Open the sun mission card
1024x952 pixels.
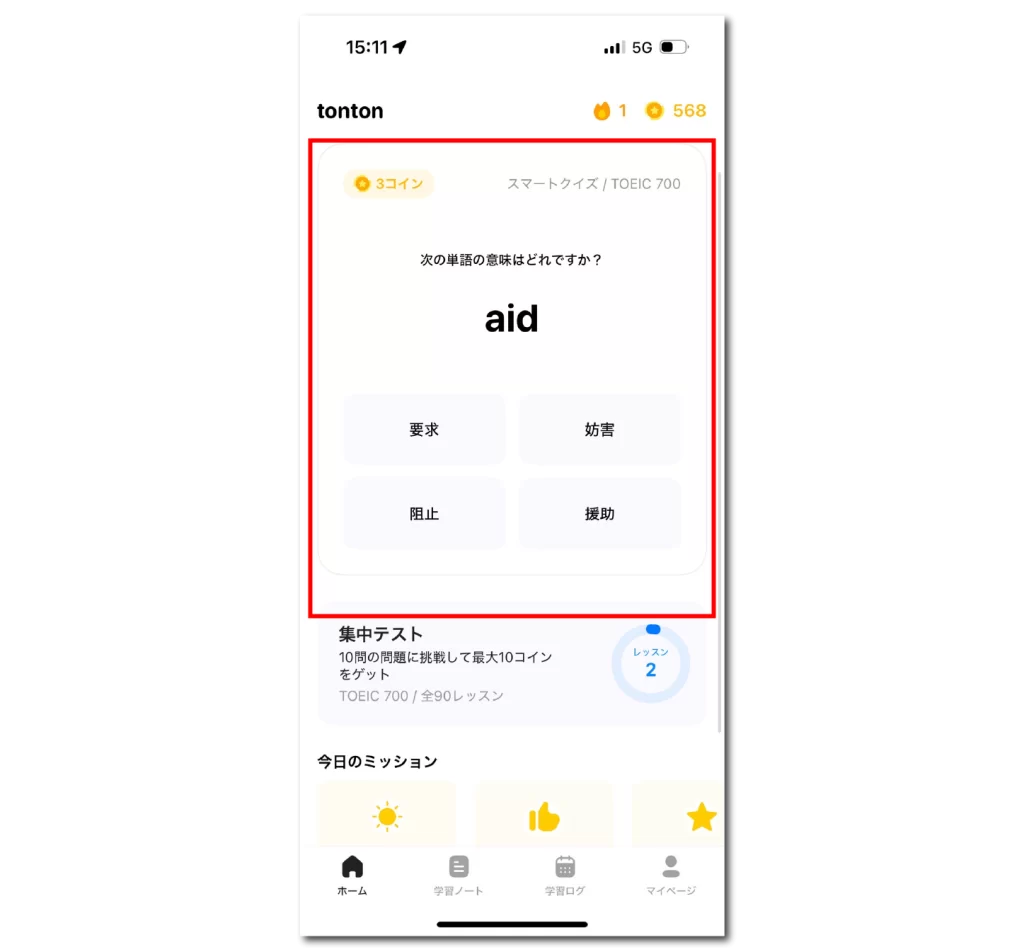tap(387, 815)
